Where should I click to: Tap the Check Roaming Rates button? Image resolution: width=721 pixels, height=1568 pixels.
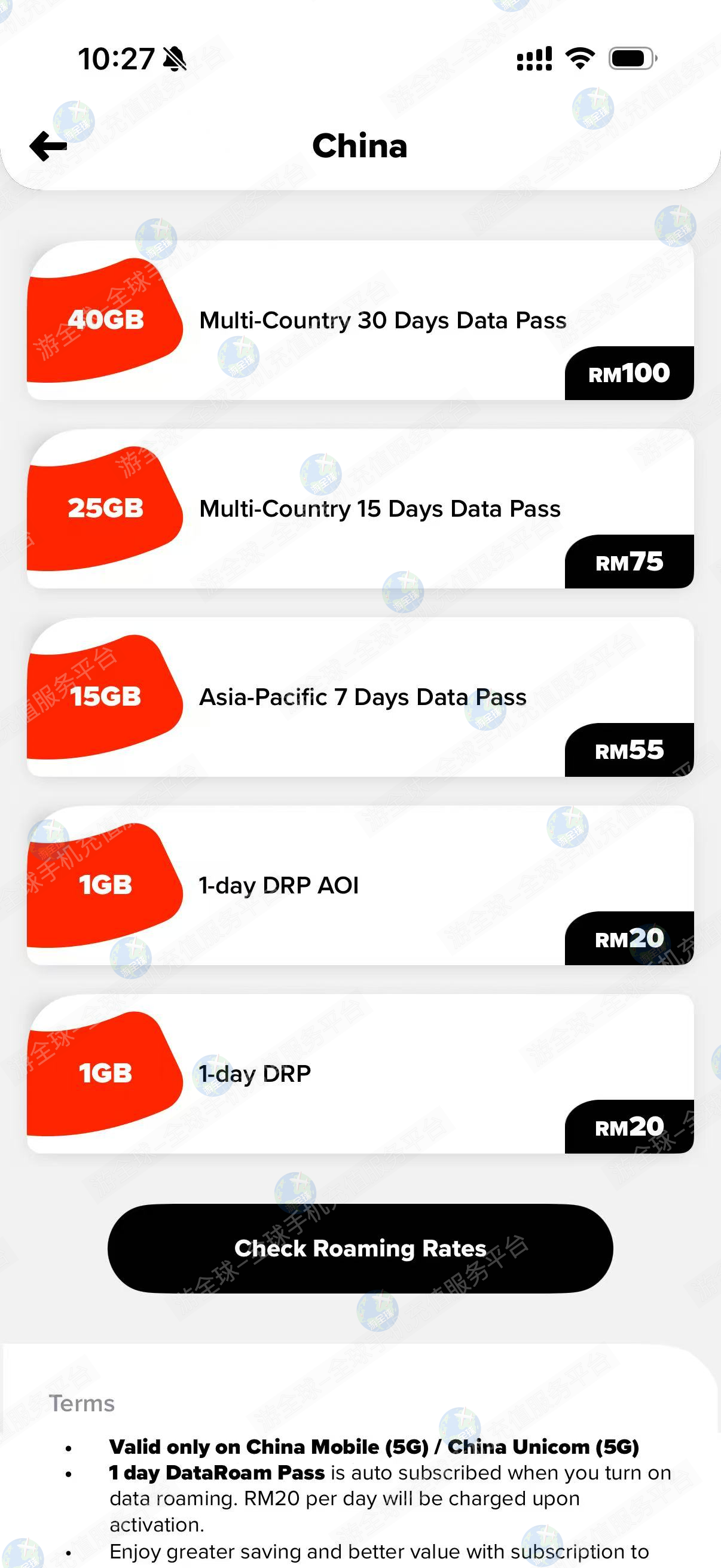[360, 1249]
